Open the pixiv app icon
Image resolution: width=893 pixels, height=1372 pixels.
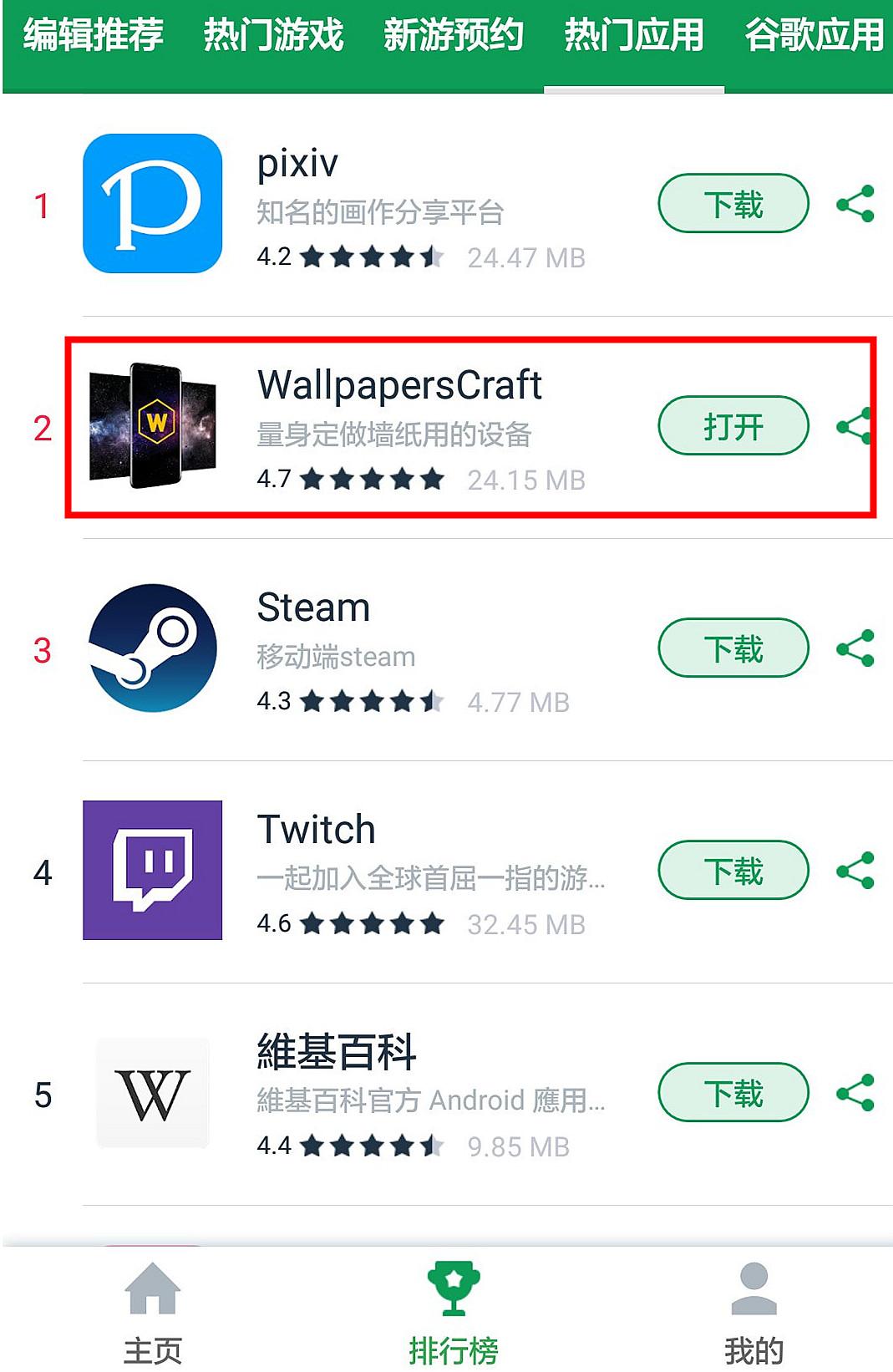point(153,205)
